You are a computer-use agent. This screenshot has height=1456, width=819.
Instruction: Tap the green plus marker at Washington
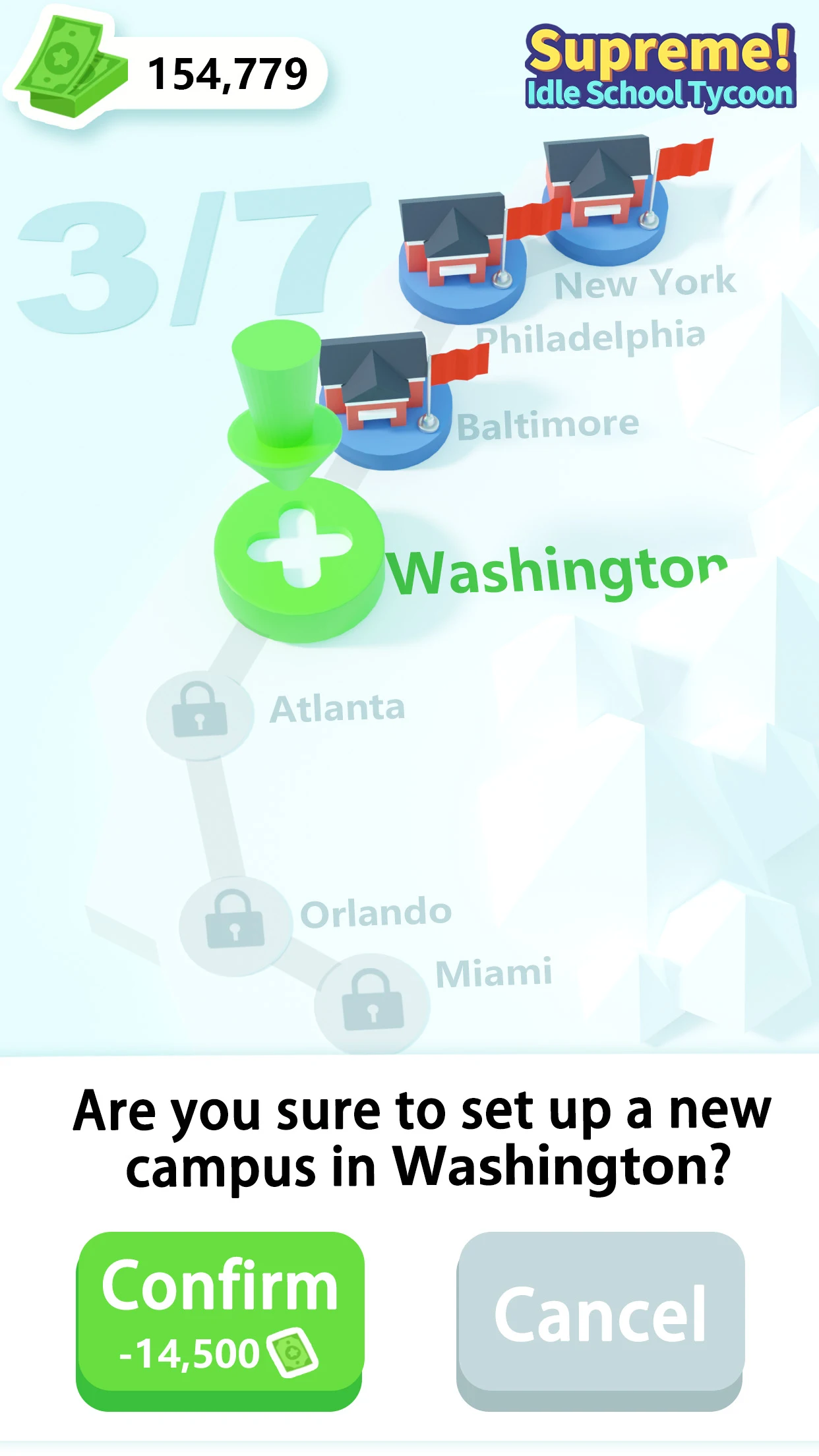tap(299, 560)
